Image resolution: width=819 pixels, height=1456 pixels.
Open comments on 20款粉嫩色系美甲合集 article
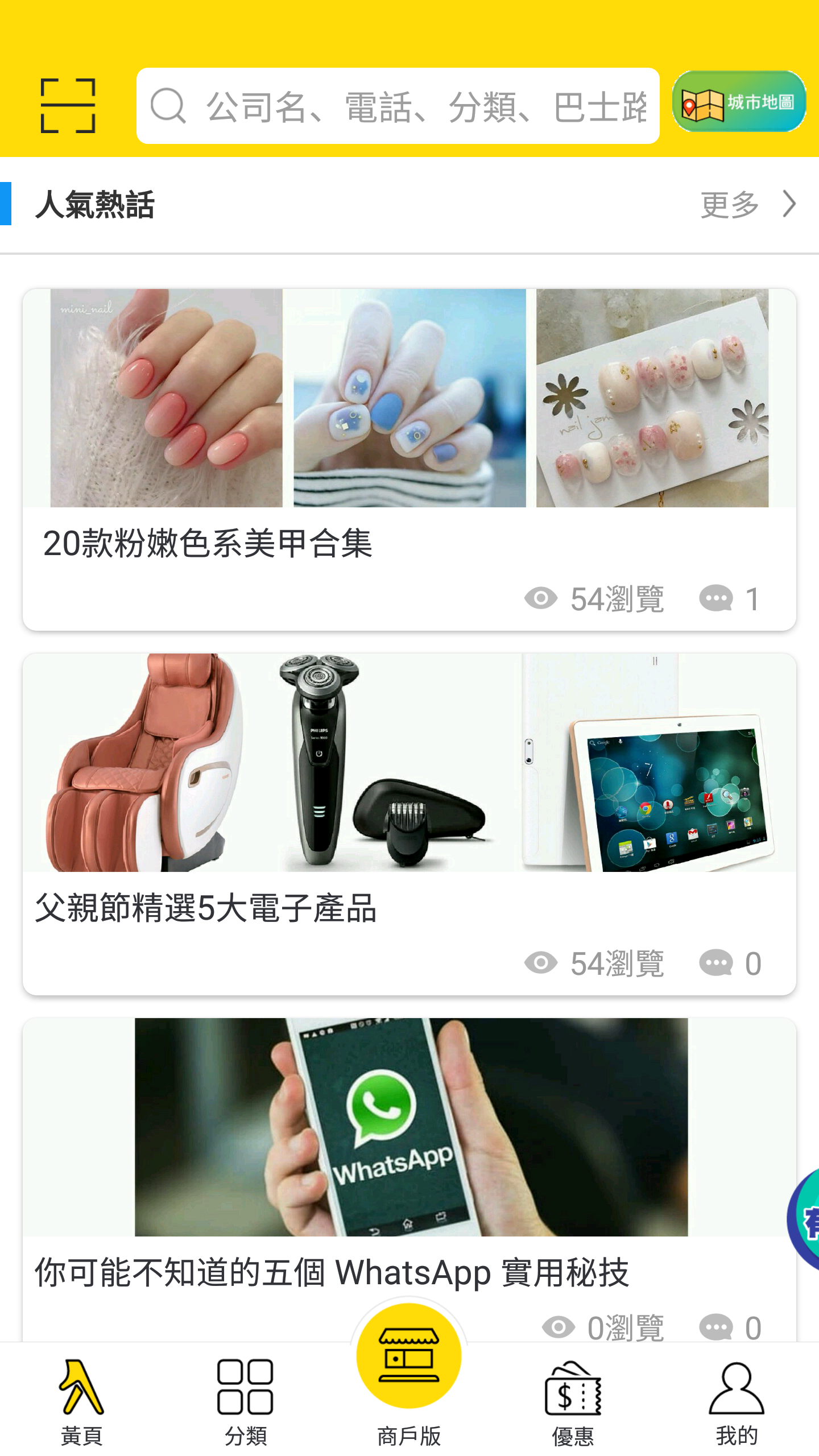[717, 598]
